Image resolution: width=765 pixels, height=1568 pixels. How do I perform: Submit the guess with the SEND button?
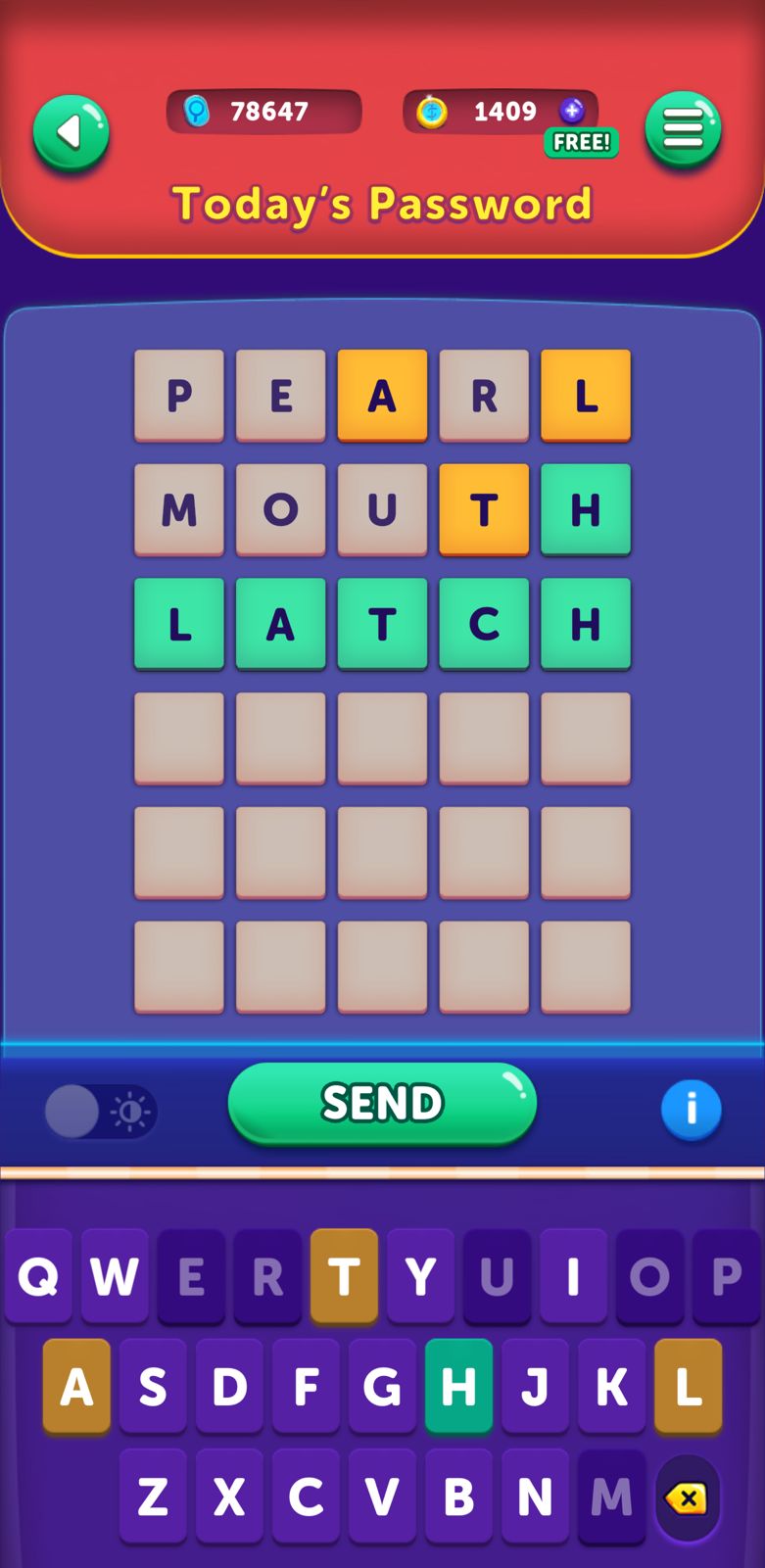click(382, 1103)
